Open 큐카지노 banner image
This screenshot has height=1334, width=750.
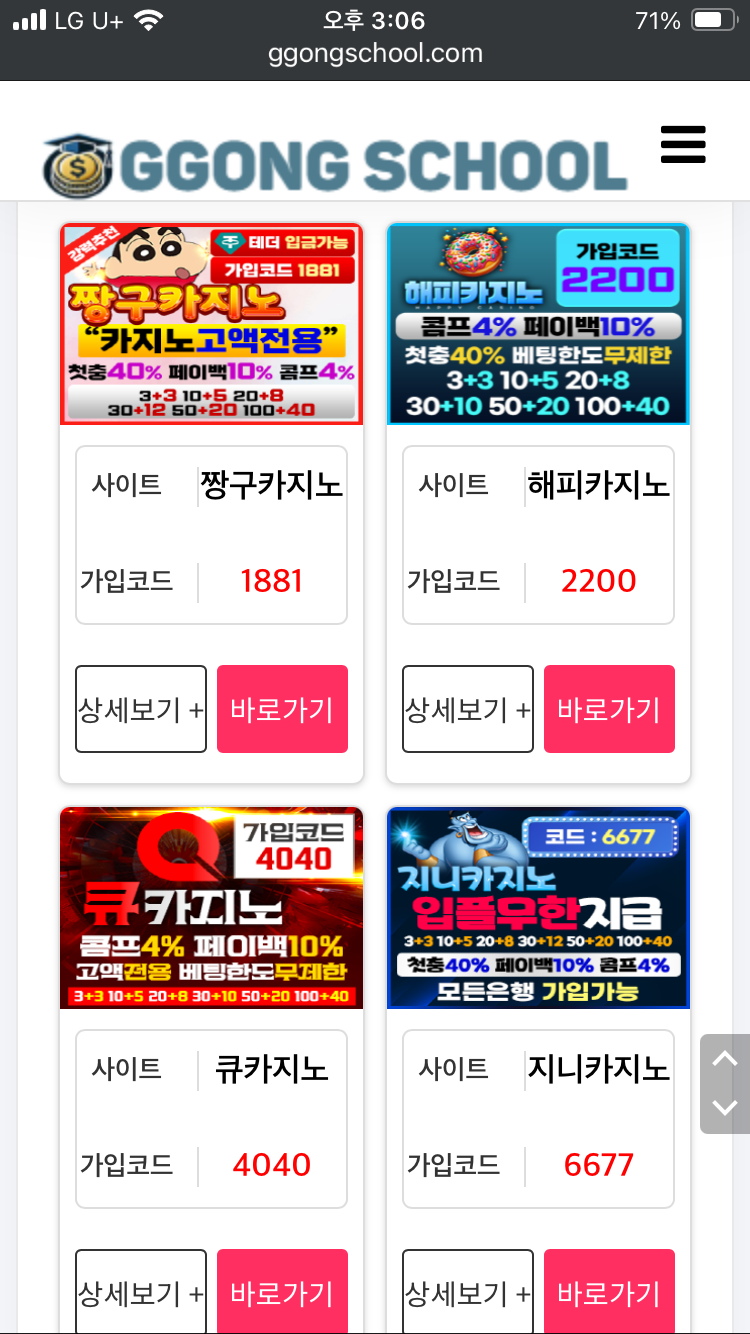point(211,908)
